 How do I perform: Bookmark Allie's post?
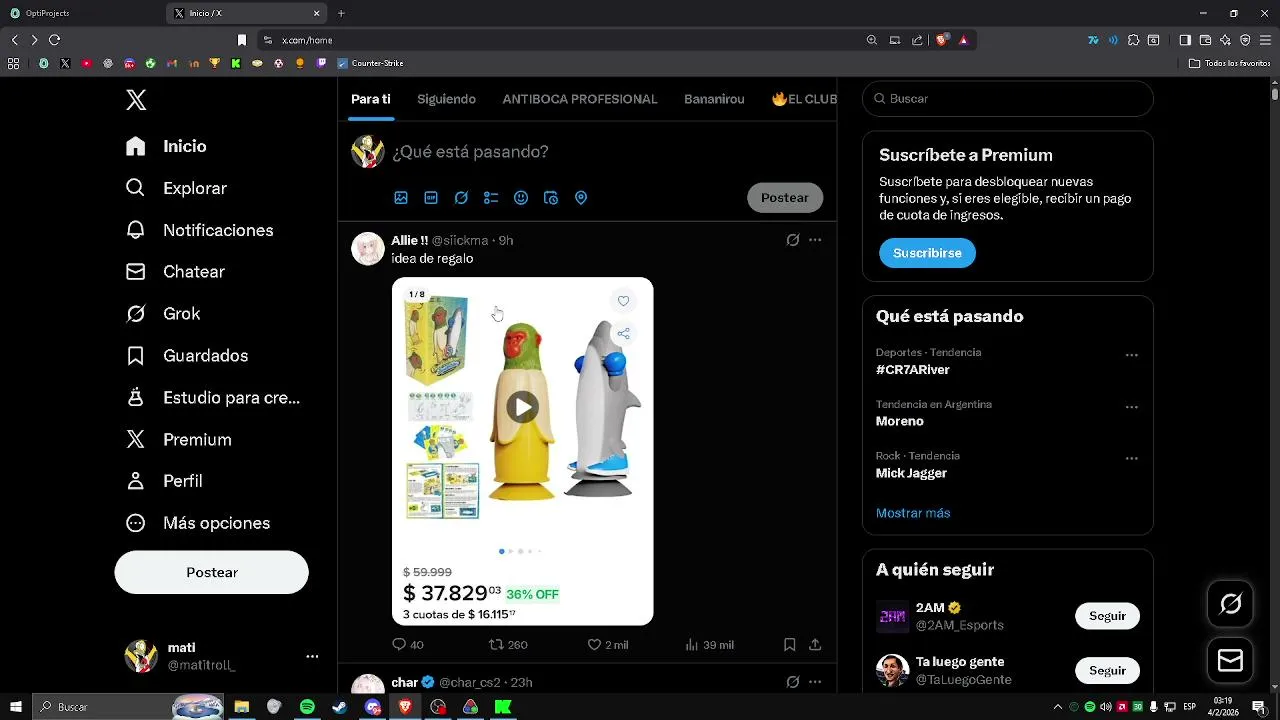(x=789, y=645)
